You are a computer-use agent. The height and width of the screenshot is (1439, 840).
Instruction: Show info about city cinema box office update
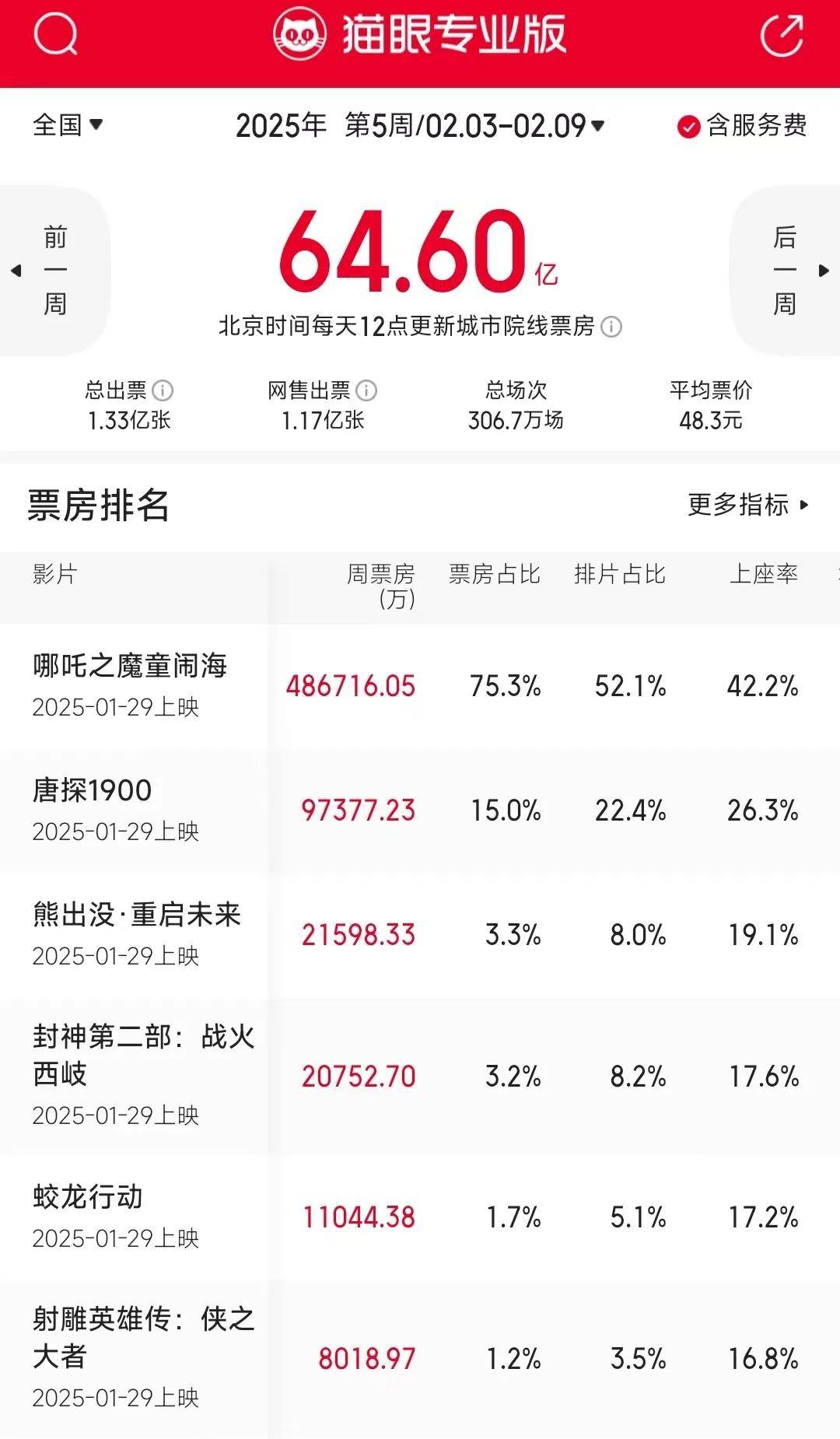pyautogui.click(x=612, y=327)
